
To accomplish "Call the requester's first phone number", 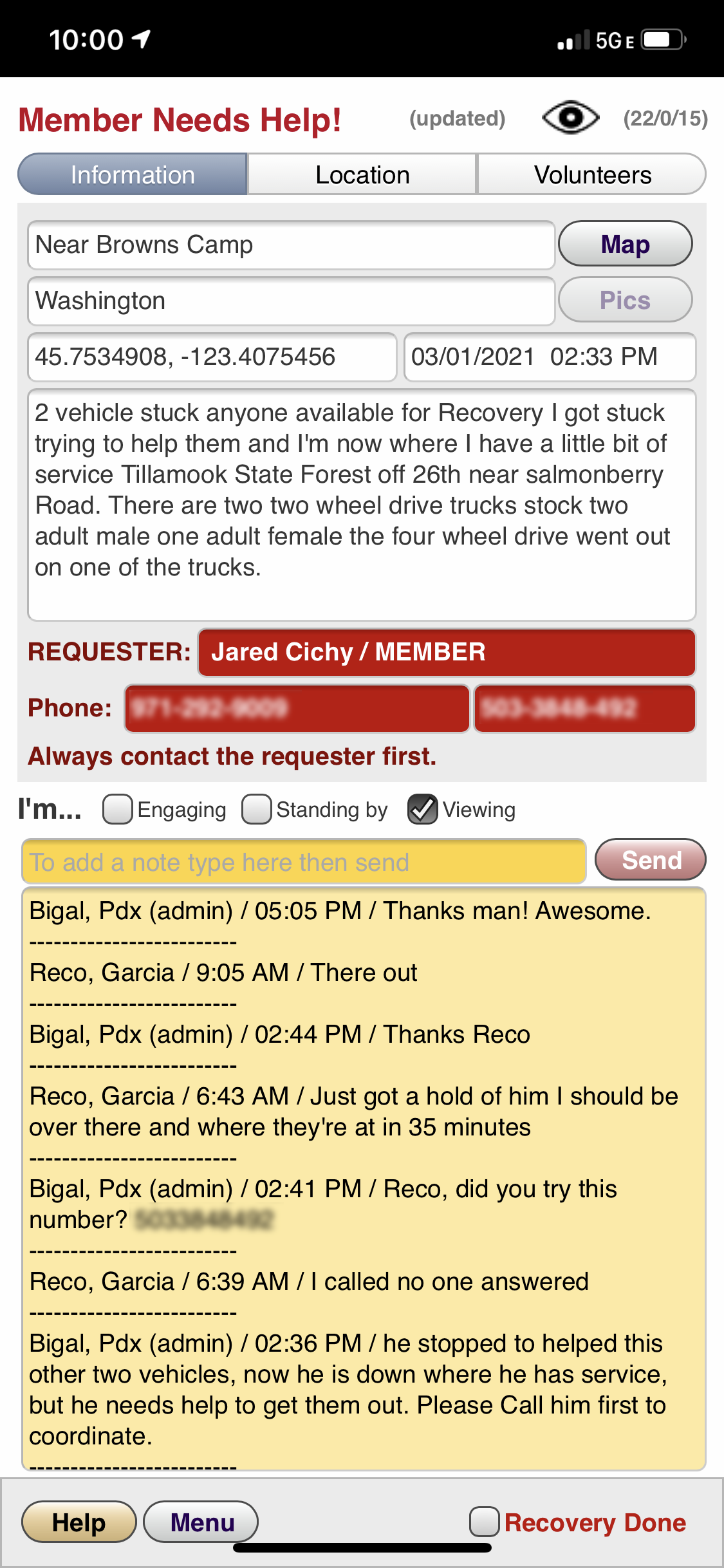I will 297,708.
